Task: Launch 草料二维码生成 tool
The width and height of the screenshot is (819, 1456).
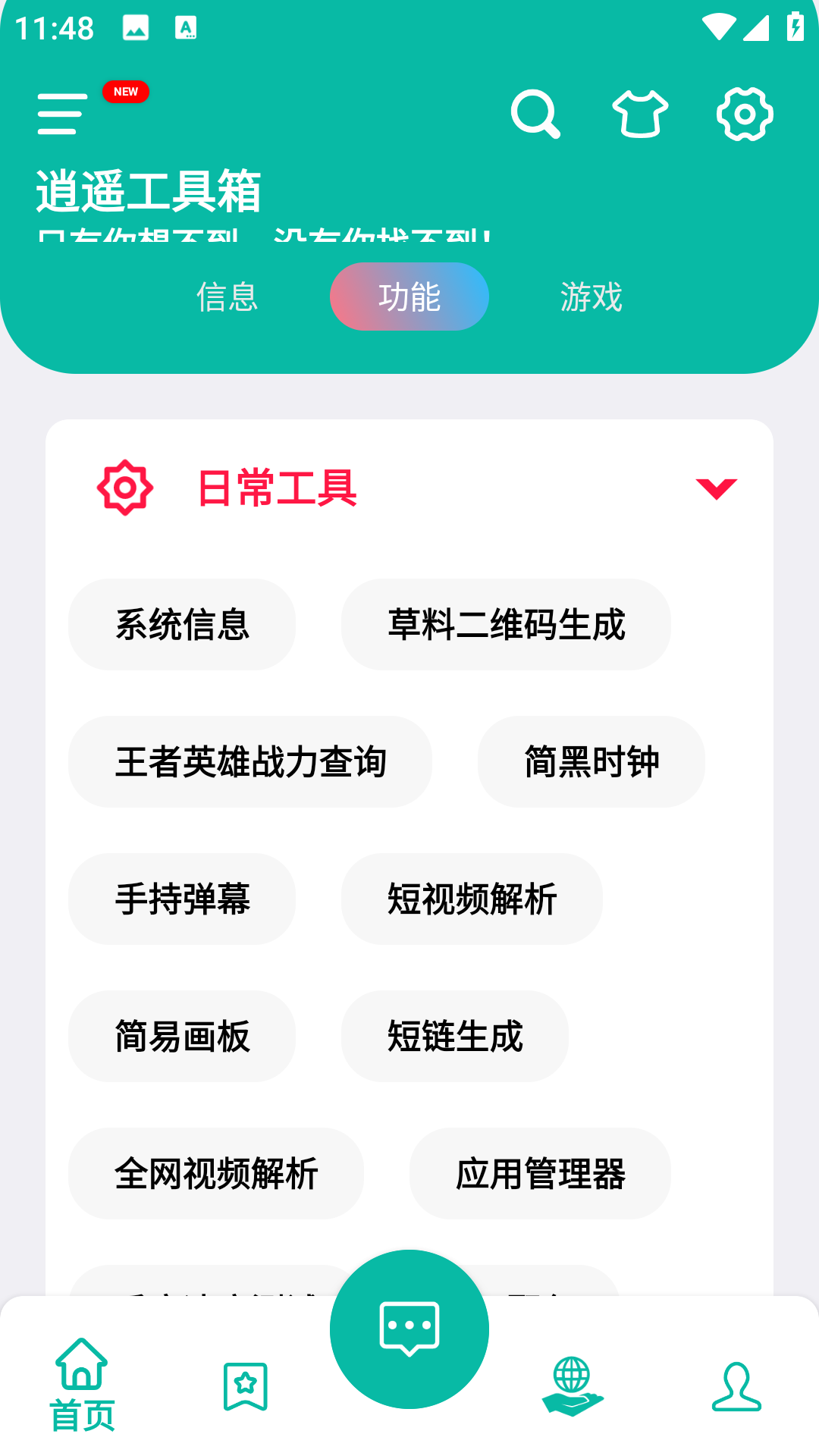Action: pos(507,624)
